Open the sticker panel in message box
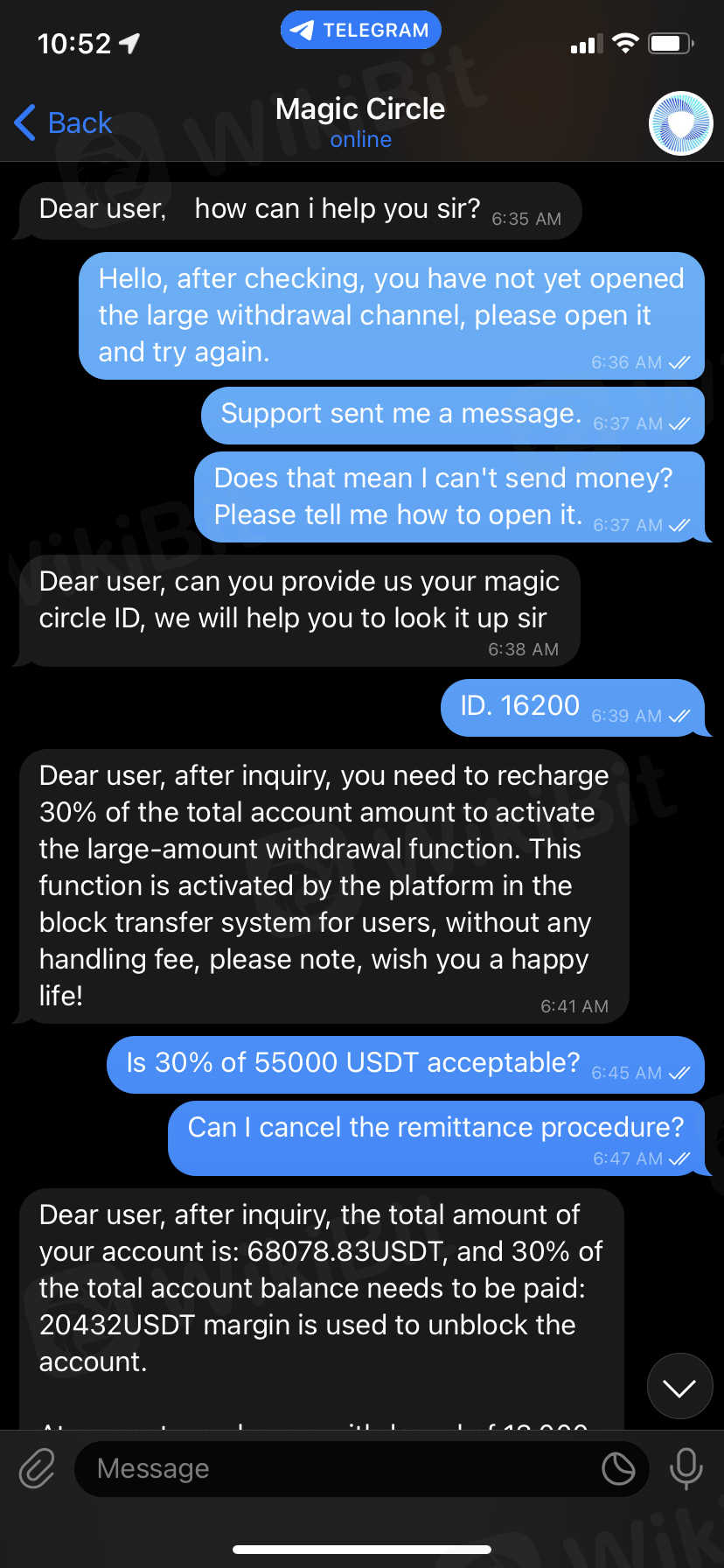Image resolution: width=724 pixels, height=1568 pixels. [x=618, y=1468]
